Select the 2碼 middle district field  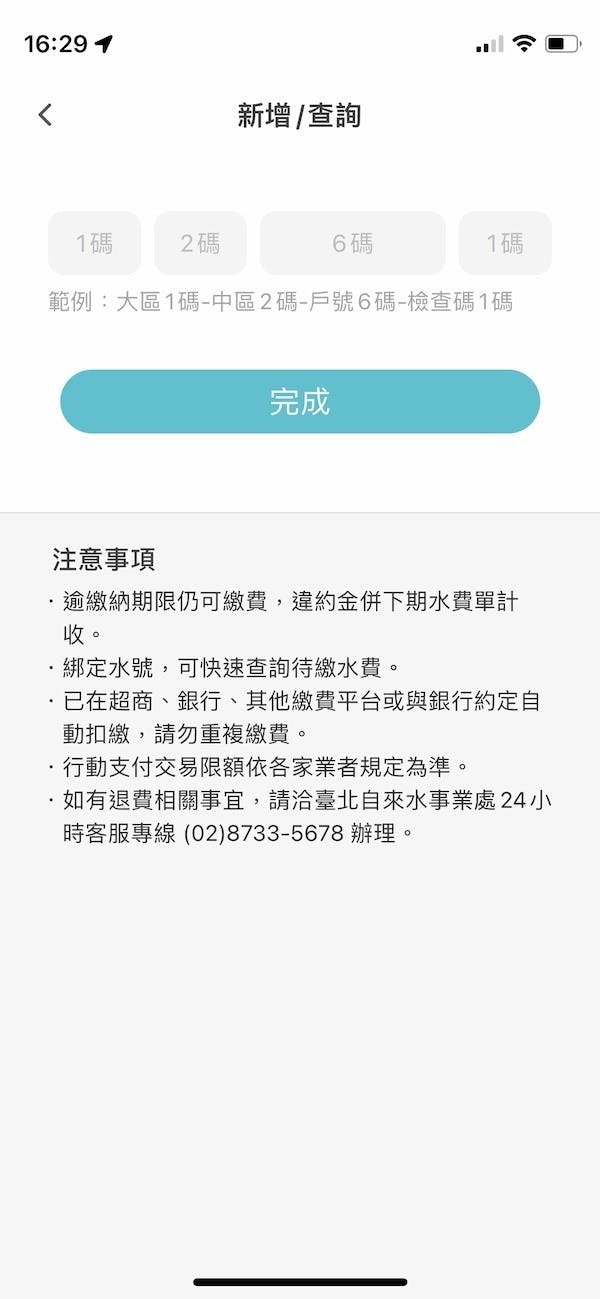[x=200, y=243]
